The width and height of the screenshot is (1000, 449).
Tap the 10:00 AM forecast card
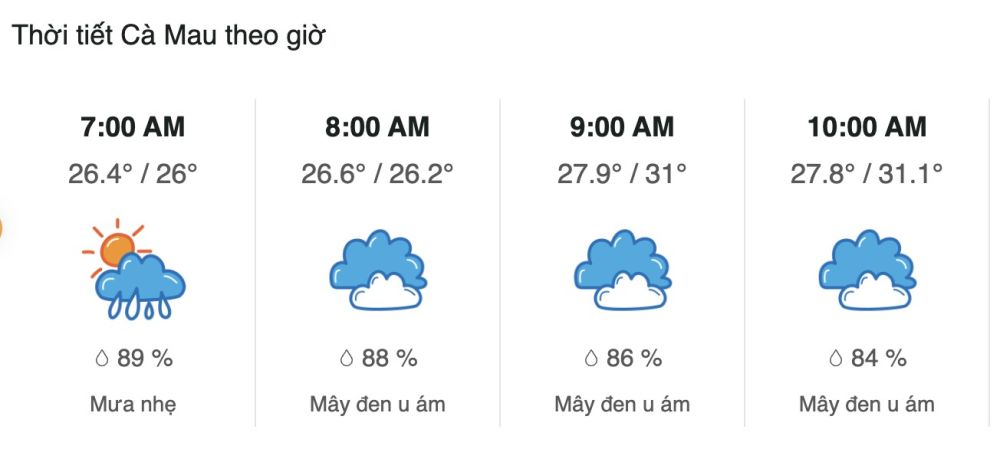click(x=867, y=265)
